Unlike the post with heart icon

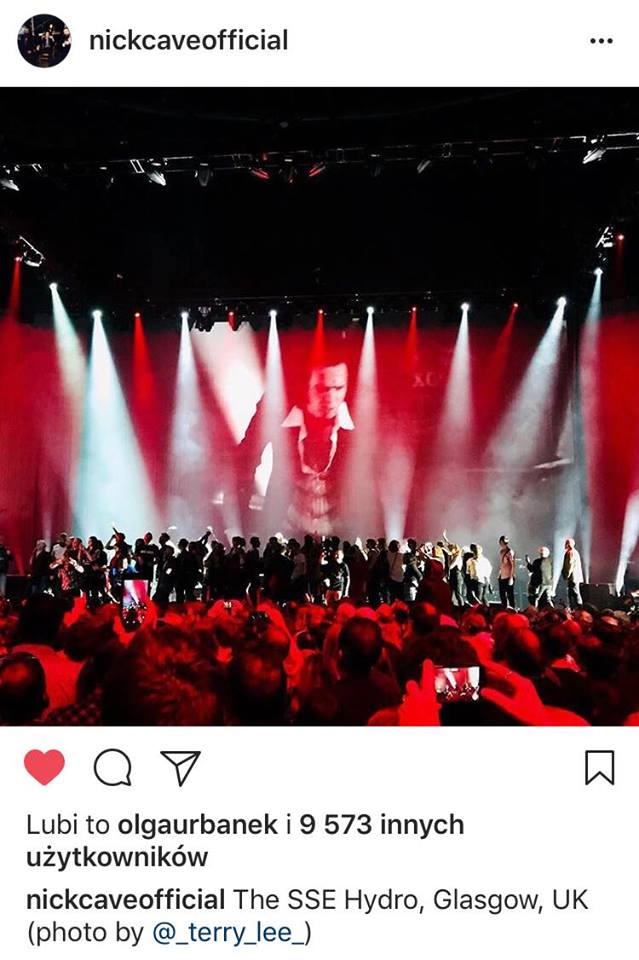[44, 767]
